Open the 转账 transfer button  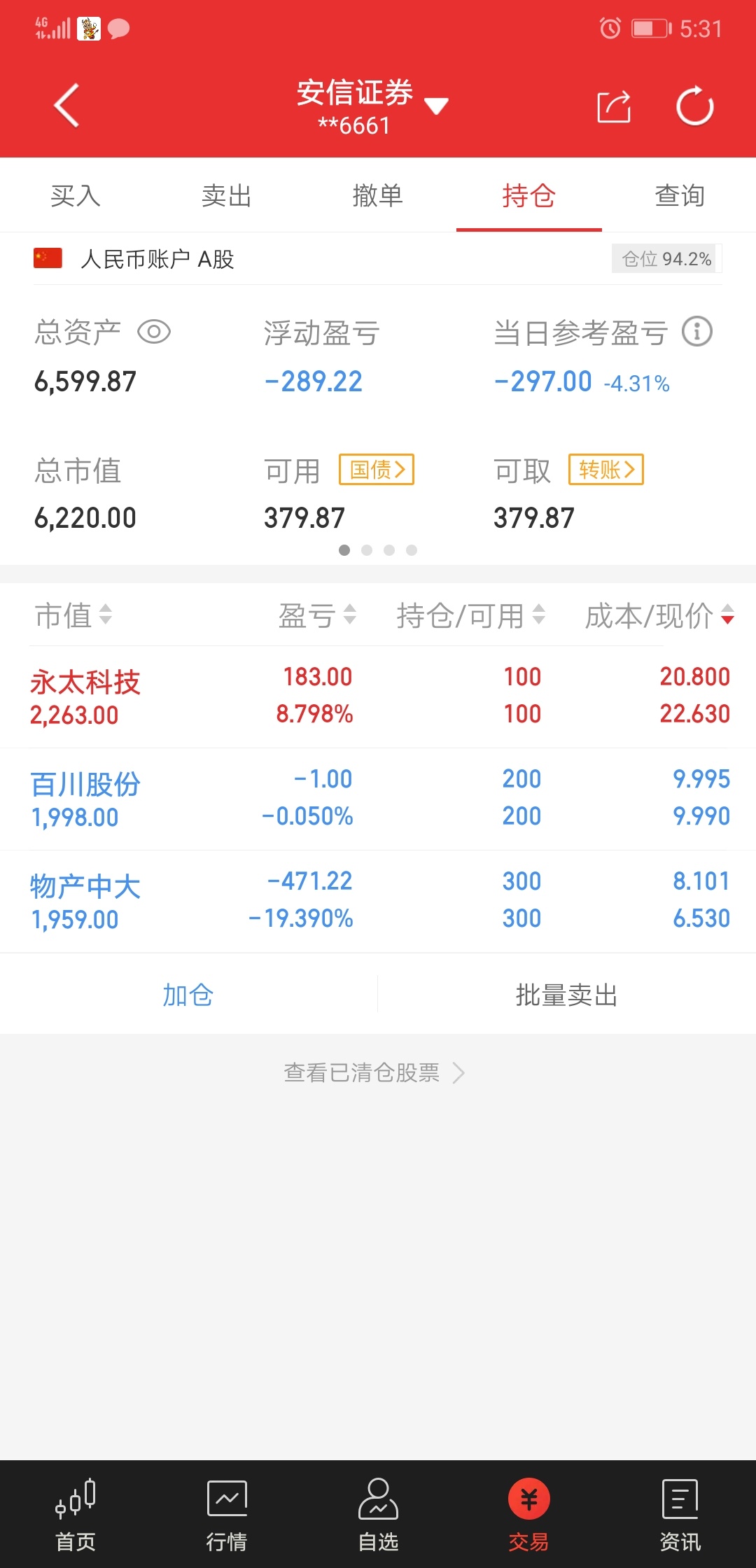[606, 469]
